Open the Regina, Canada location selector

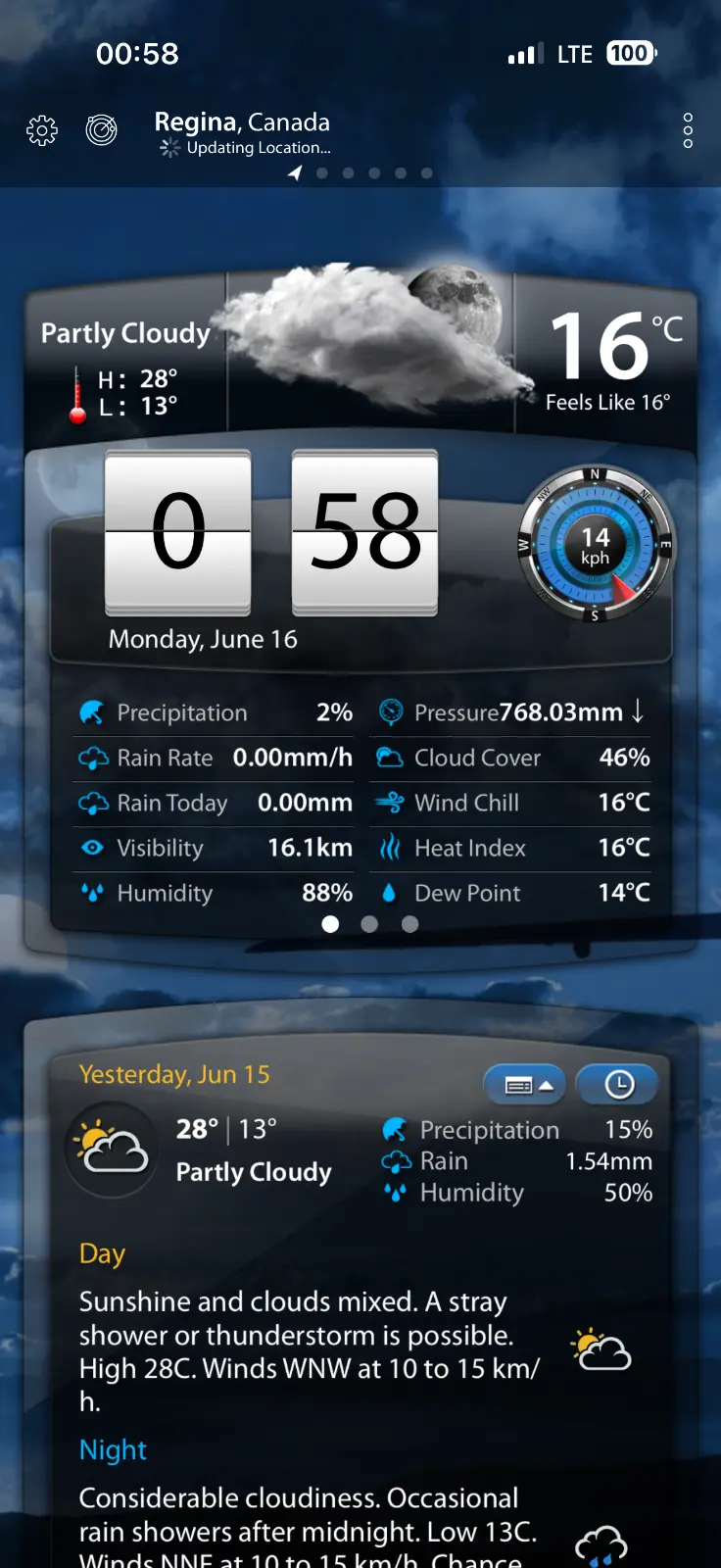point(242,122)
